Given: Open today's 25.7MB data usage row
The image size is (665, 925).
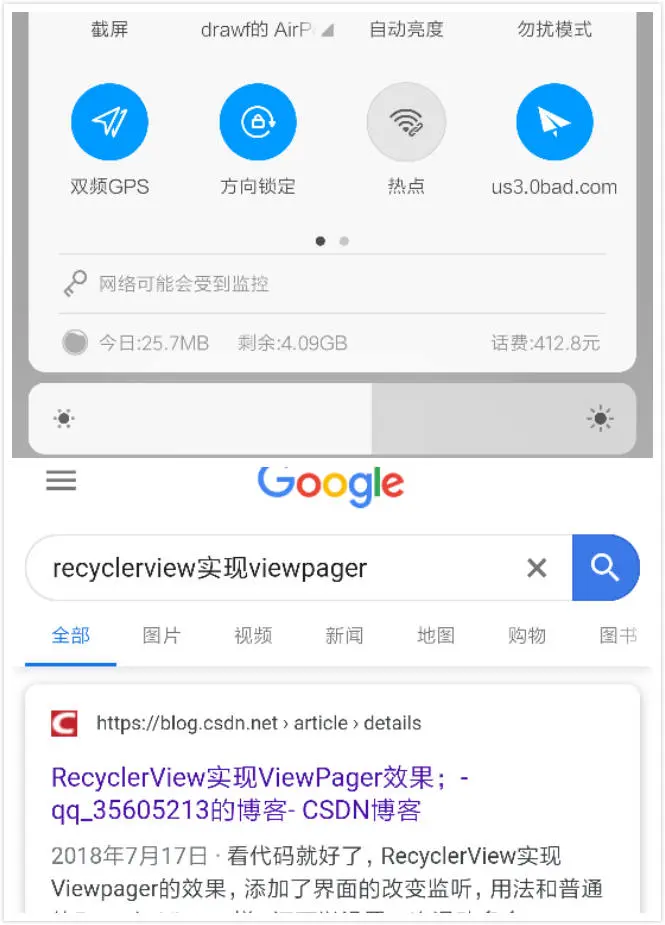Looking at the screenshot, I should point(153,343).
